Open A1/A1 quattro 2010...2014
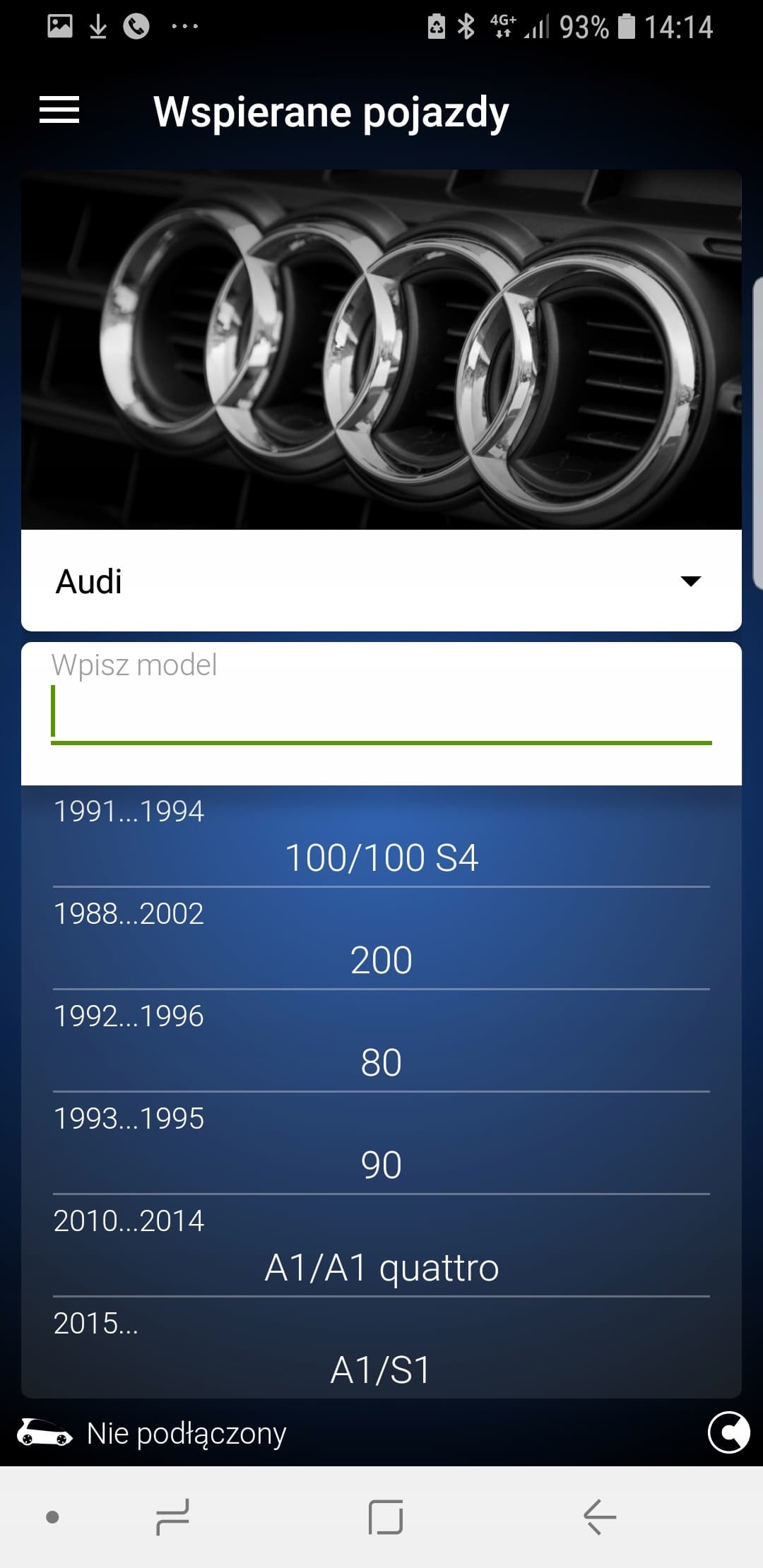 (381, 1246)
